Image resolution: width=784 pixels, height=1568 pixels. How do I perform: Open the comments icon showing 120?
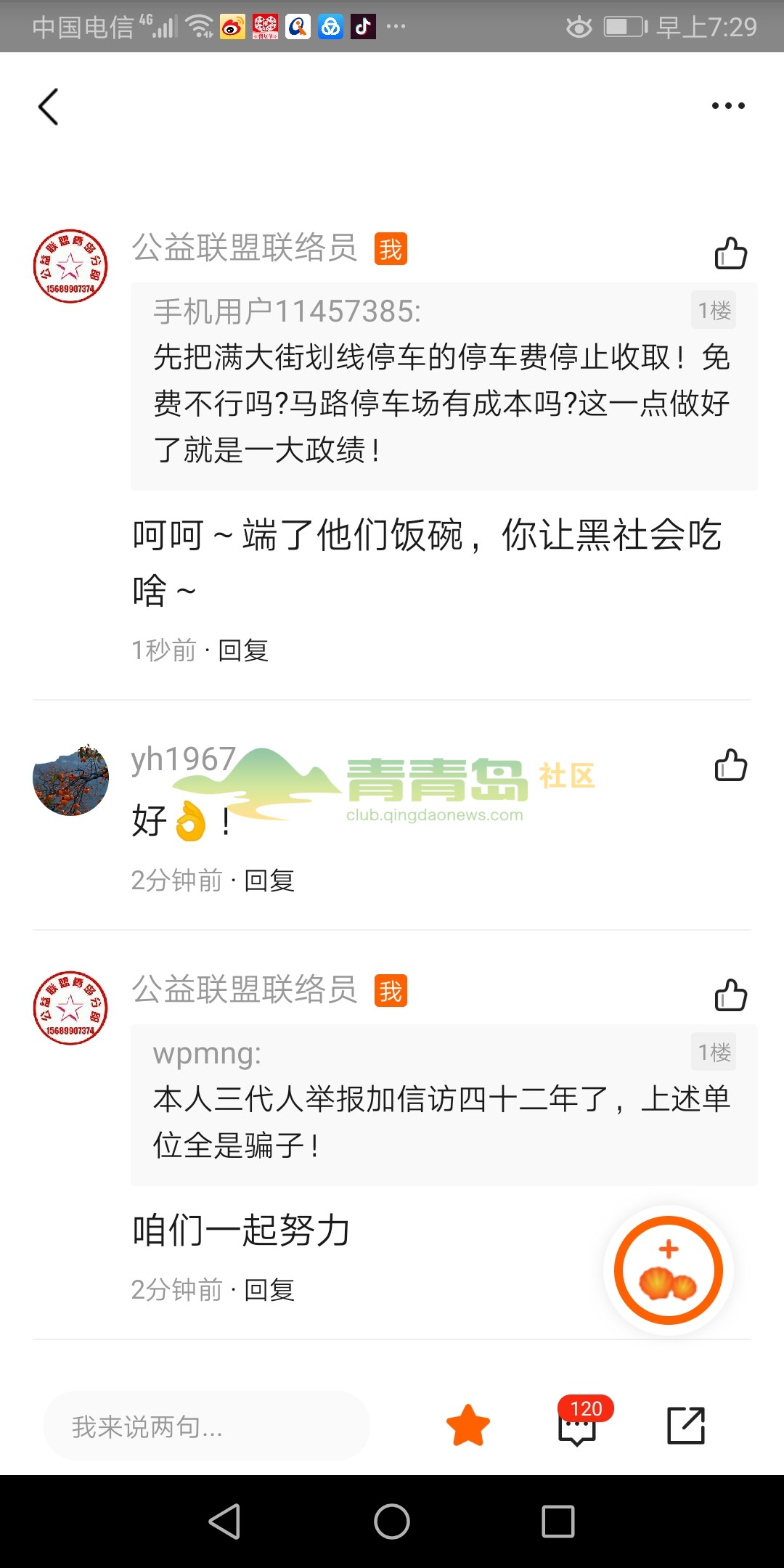pyautogui.click(x=578, y=1426)
